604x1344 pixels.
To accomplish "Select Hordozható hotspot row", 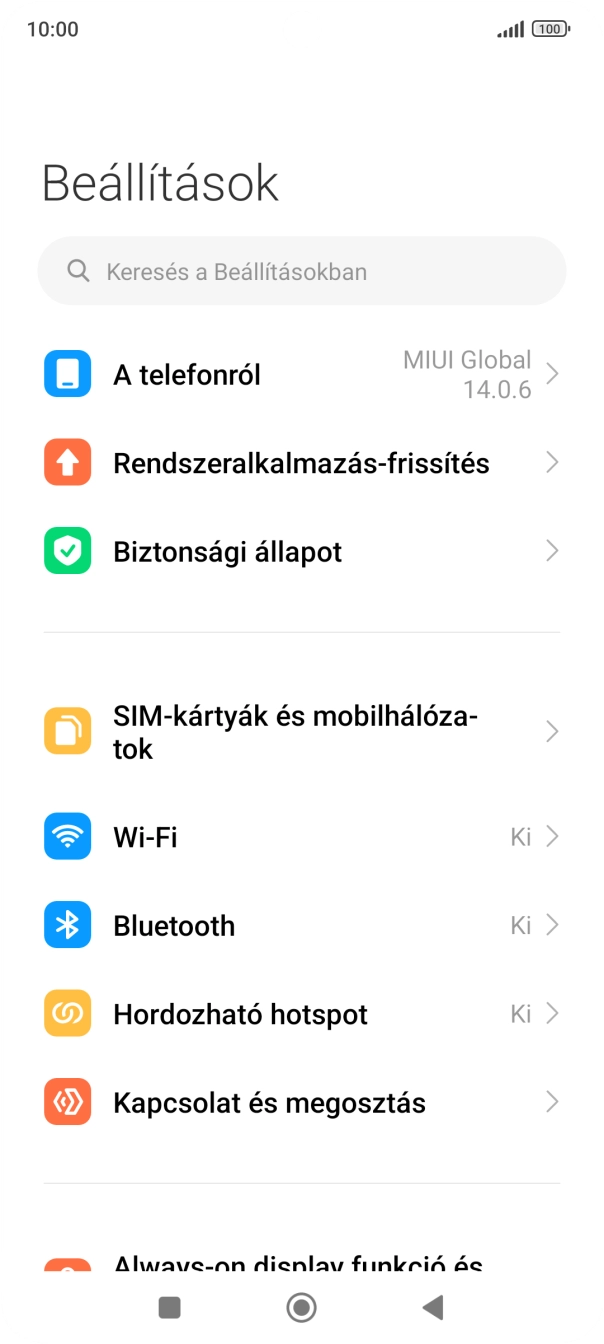I will point(302,1014).
